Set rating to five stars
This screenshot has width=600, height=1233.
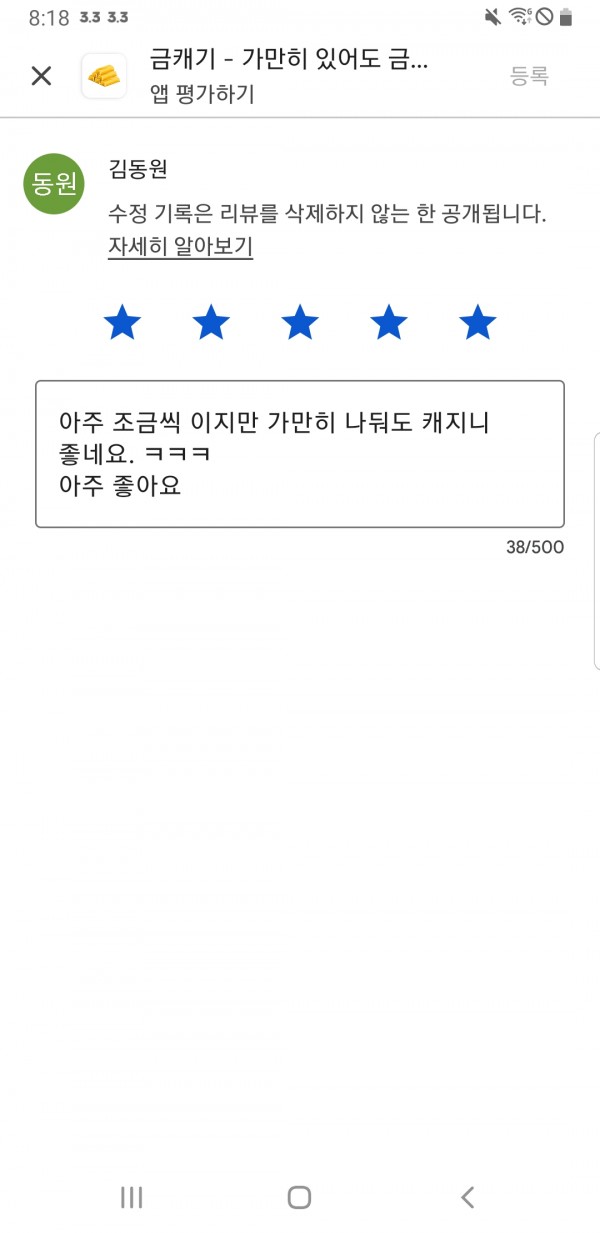point(477,323)
